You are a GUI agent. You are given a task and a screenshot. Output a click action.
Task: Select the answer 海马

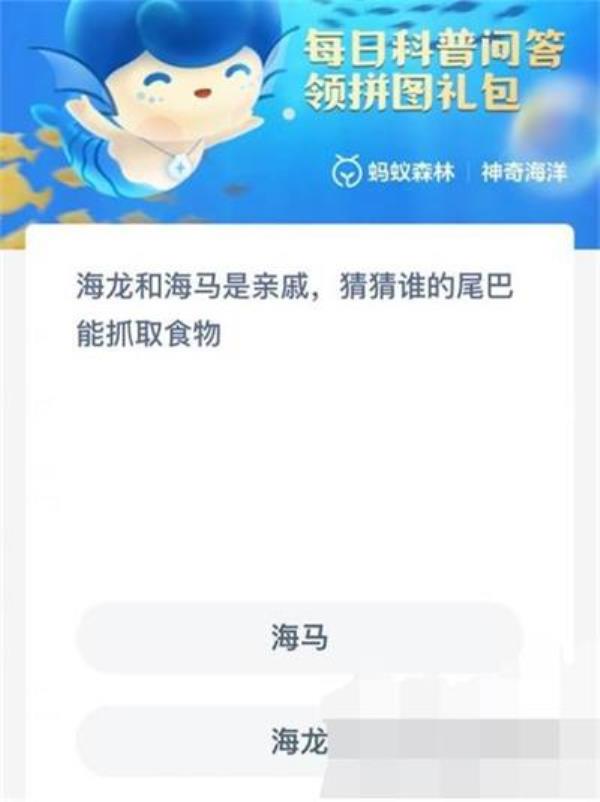pyautogui.click(x=299, y=638)
